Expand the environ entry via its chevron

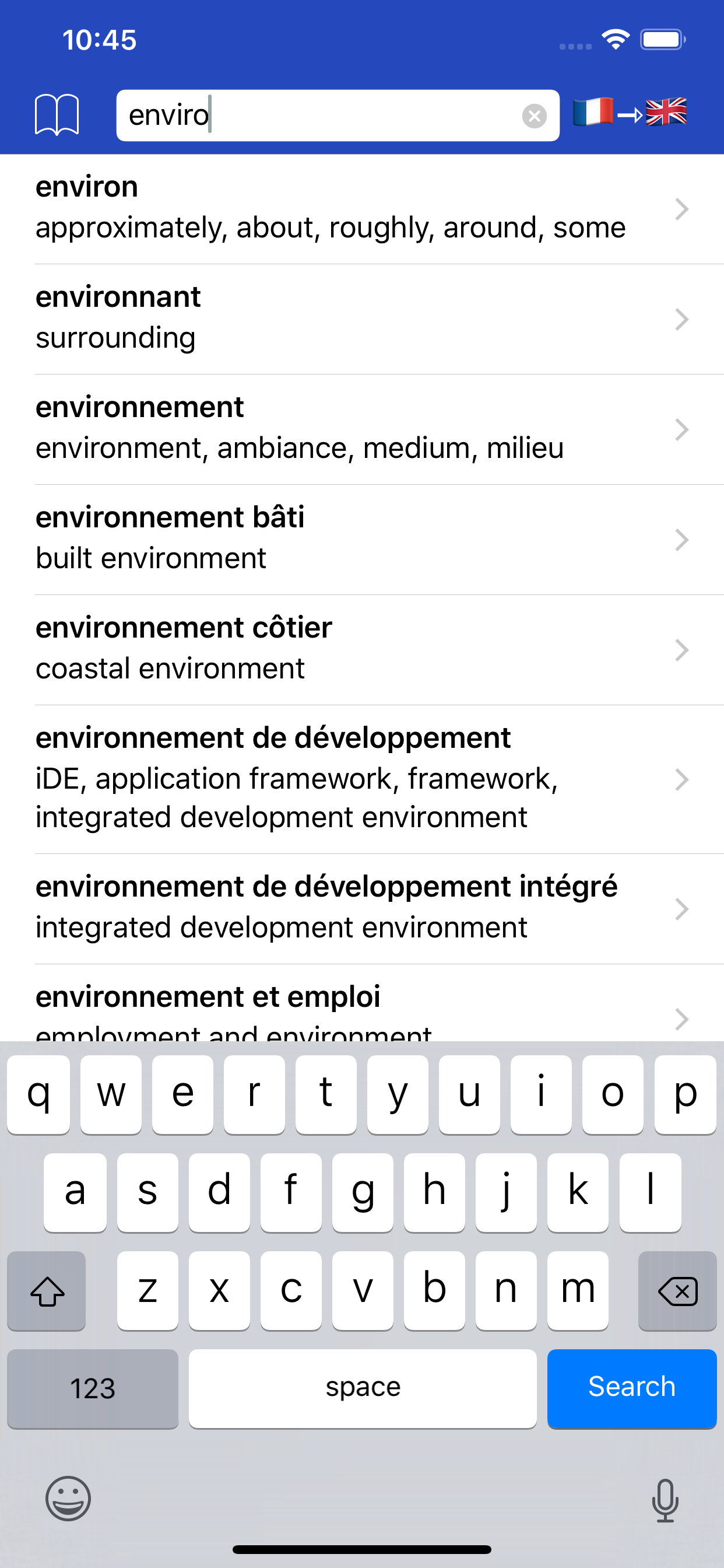point(681,208)
